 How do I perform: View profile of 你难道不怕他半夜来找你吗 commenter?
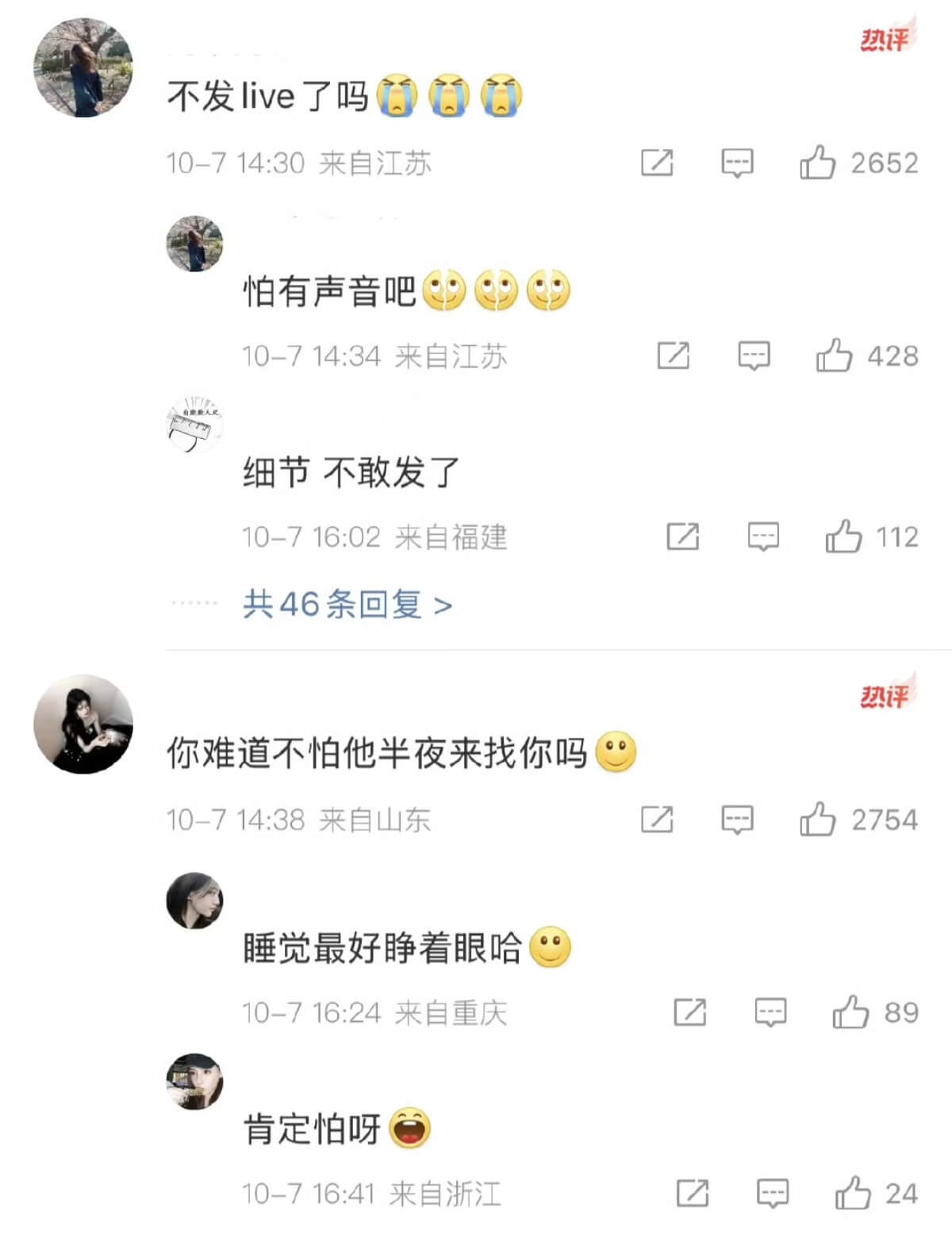[x=83, y=724]
